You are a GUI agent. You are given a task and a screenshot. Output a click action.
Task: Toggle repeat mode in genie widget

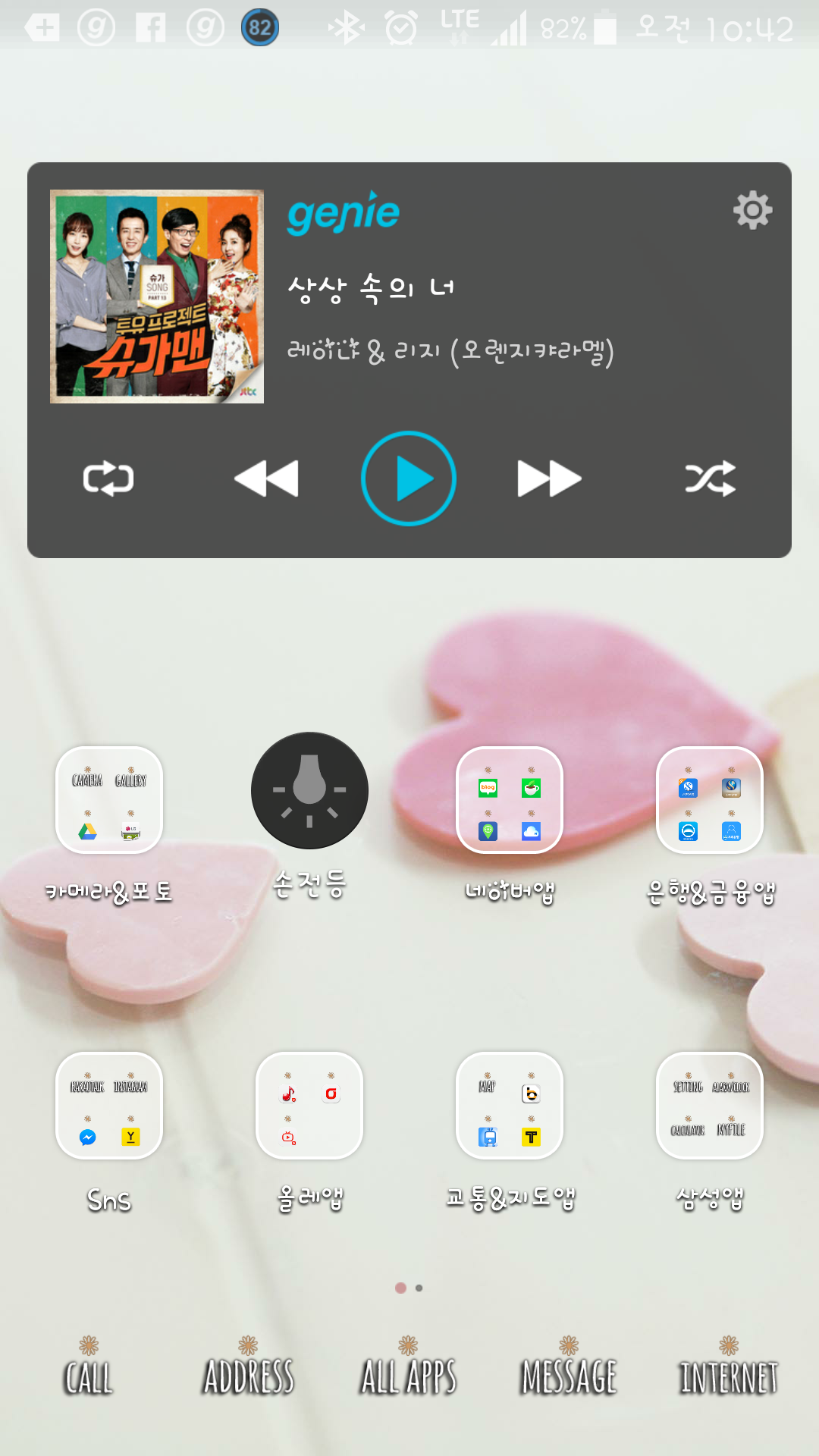[x=108, y=479]
